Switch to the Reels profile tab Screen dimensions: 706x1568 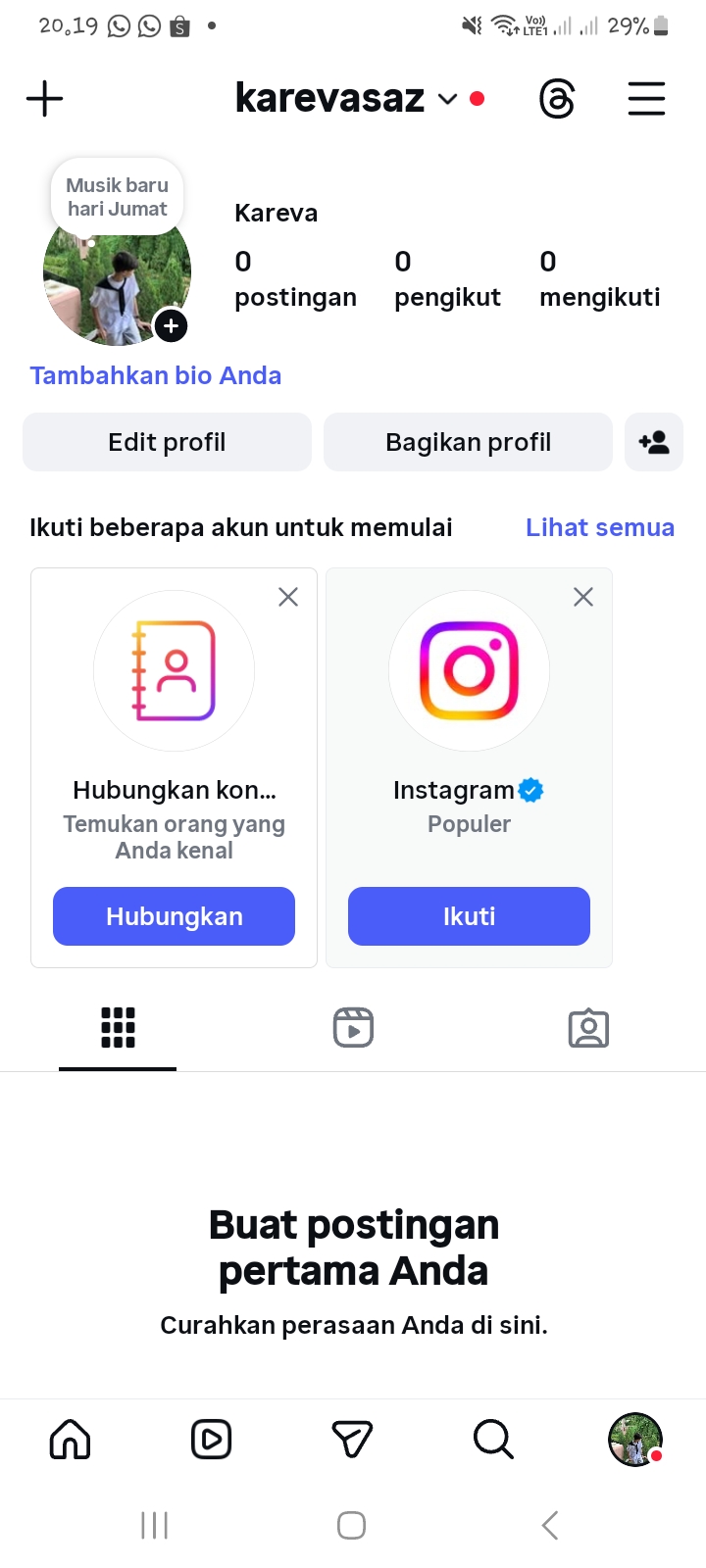(x=353, y=1028)
